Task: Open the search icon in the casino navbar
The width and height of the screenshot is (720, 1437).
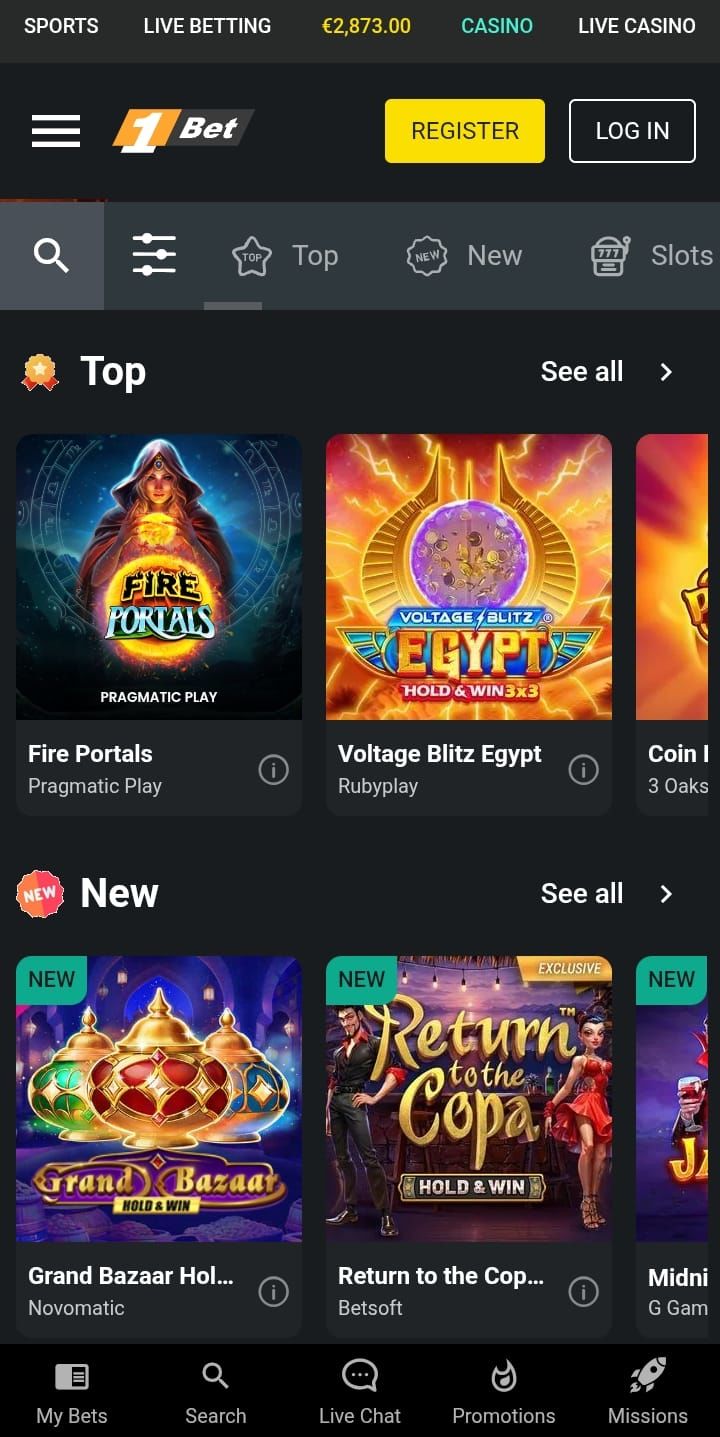Action: coord(51,255)
